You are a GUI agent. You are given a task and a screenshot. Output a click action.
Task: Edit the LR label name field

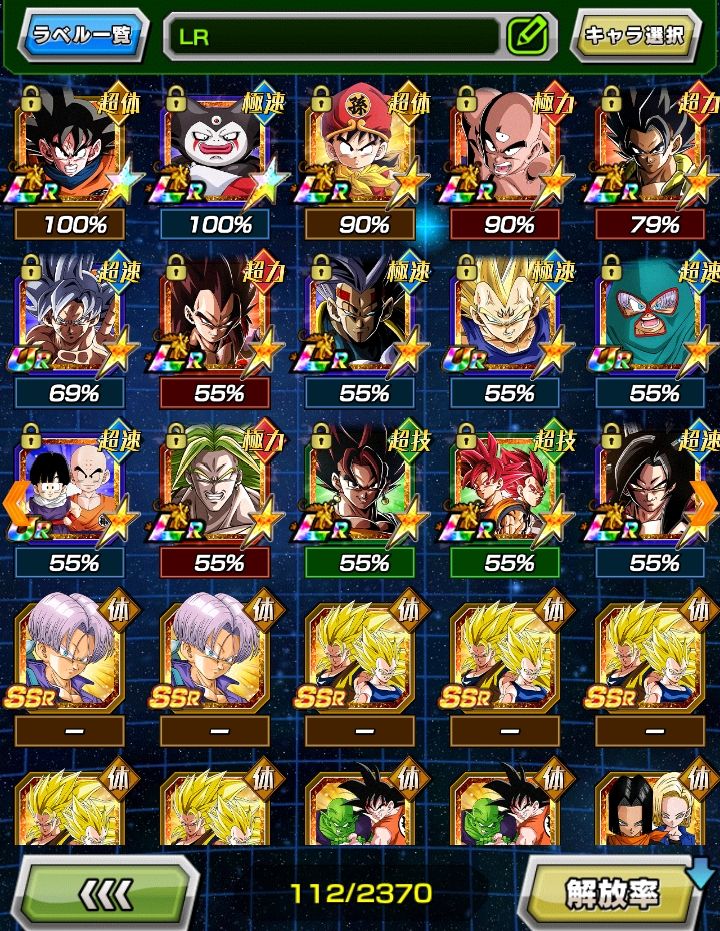pyautogui.click(x=335, y=37)
